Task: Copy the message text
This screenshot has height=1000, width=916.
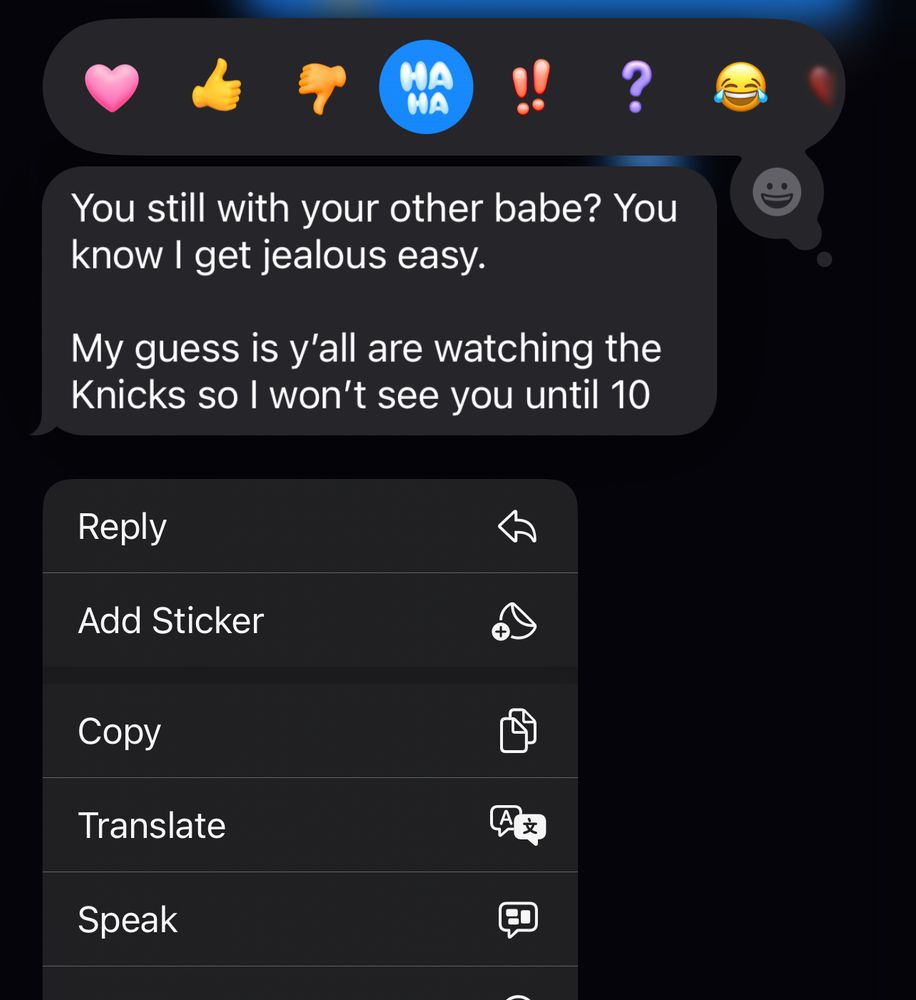Action: click(310, 732)
